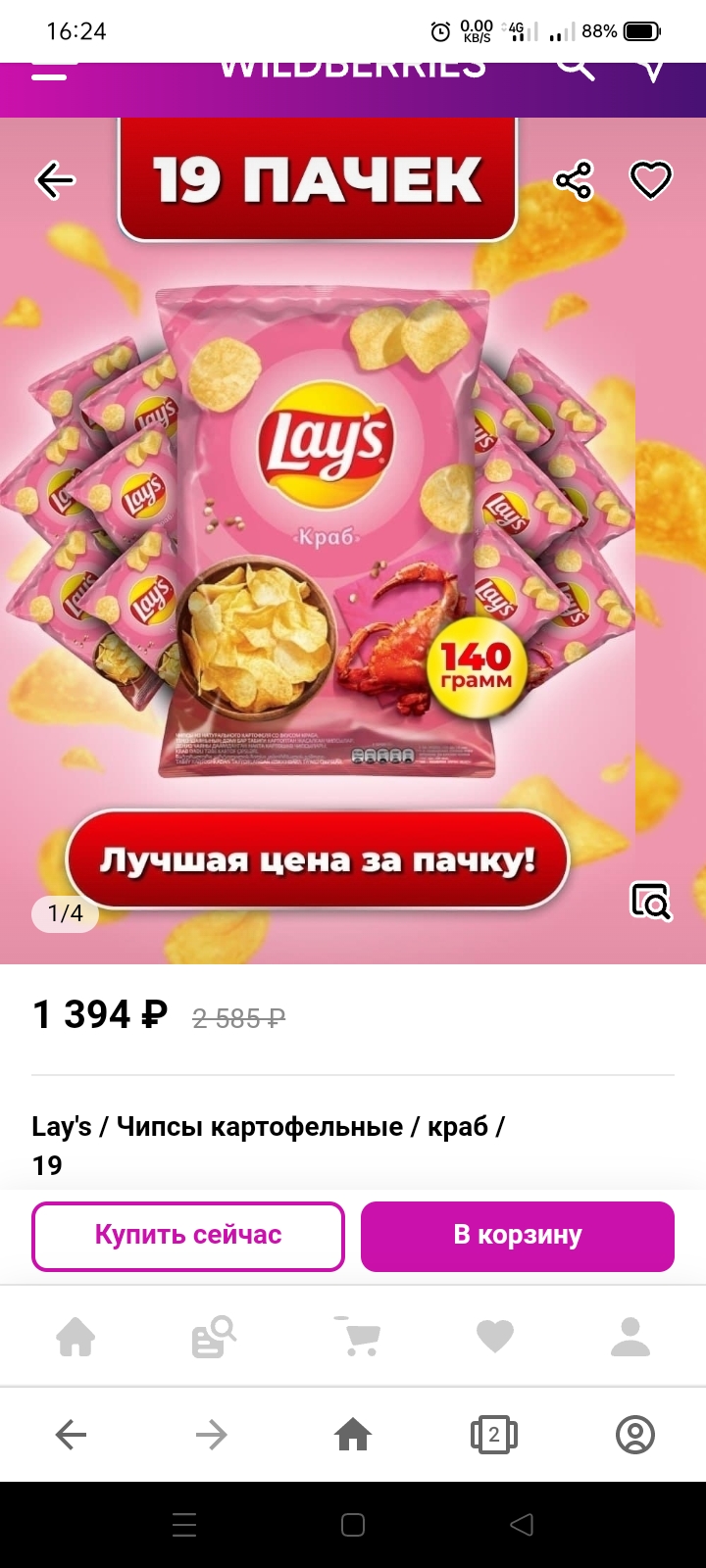706x1568 pixels.
Task: Open the favorites heart tab
Action: pos(494,1337)
